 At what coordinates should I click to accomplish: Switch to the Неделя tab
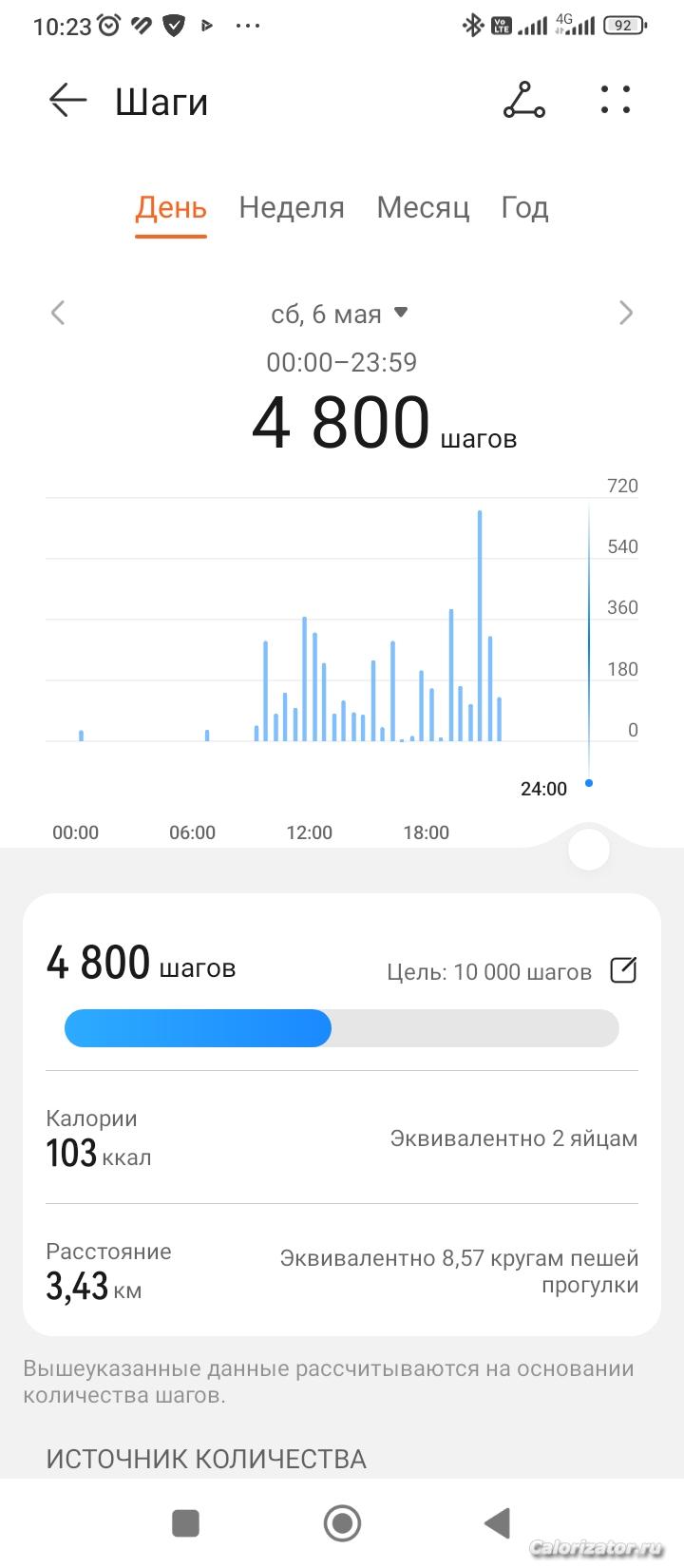click(292, 207)
